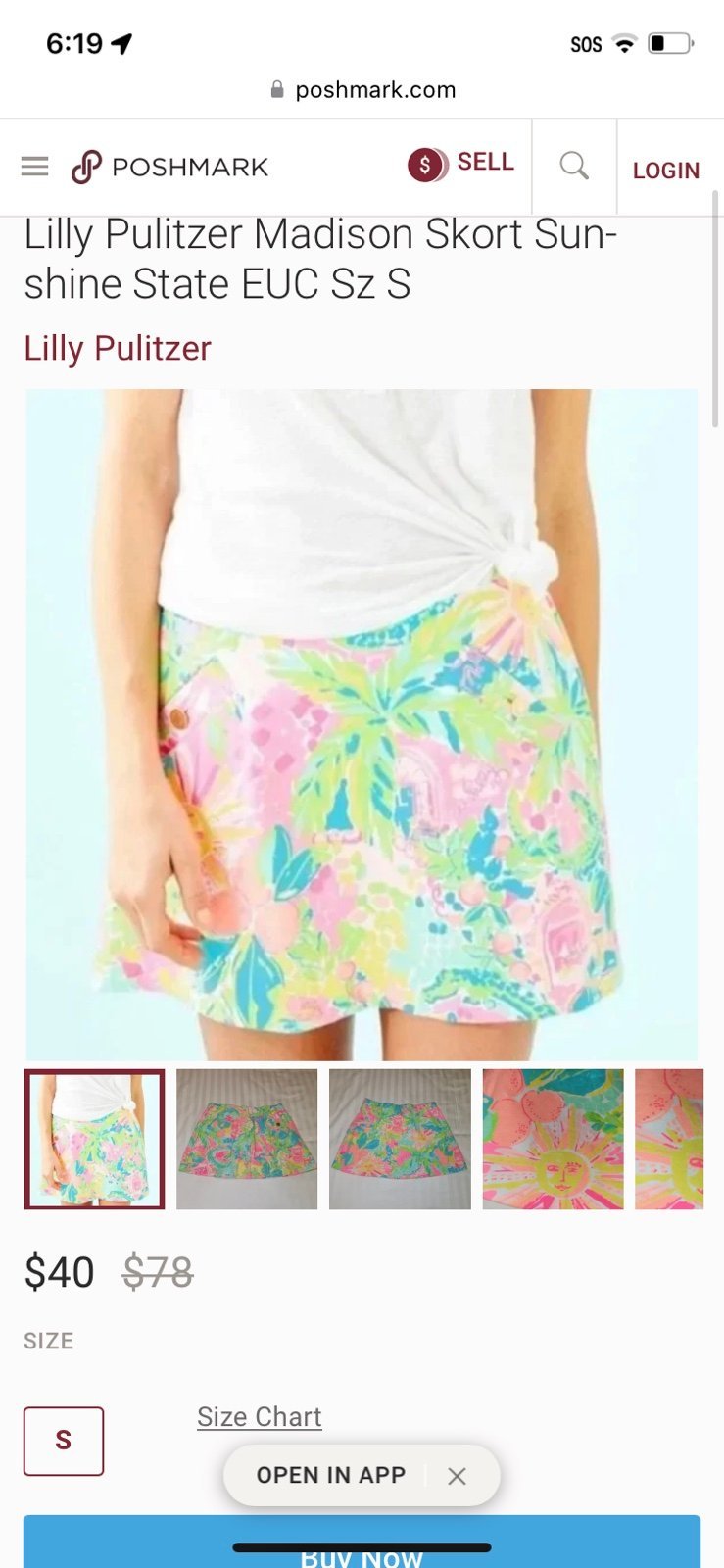Open the hamburger menu

click(34, 167)
